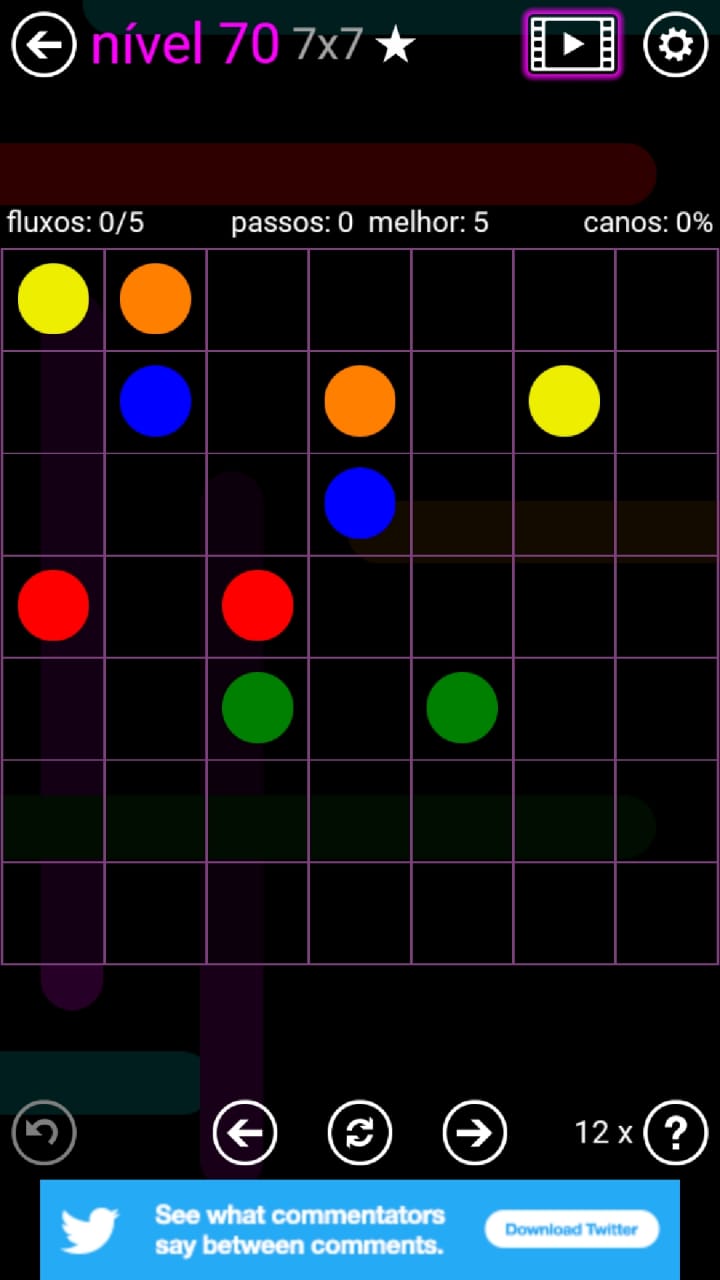Image resolution: width=720 pixels, height=1280 pixels.
Task: Restart the current level
Action: coord(360,1132)
